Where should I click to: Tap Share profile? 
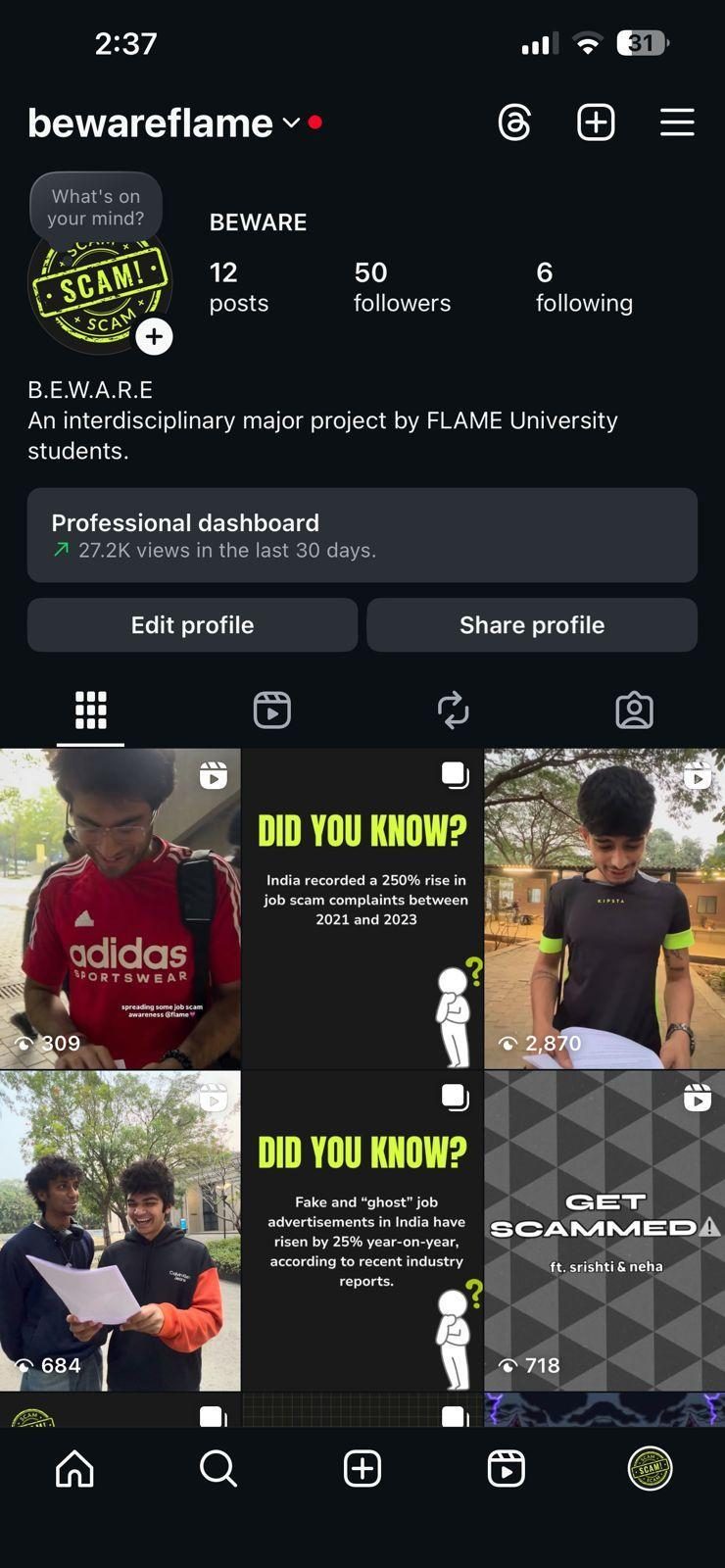[x=532, y=625]
